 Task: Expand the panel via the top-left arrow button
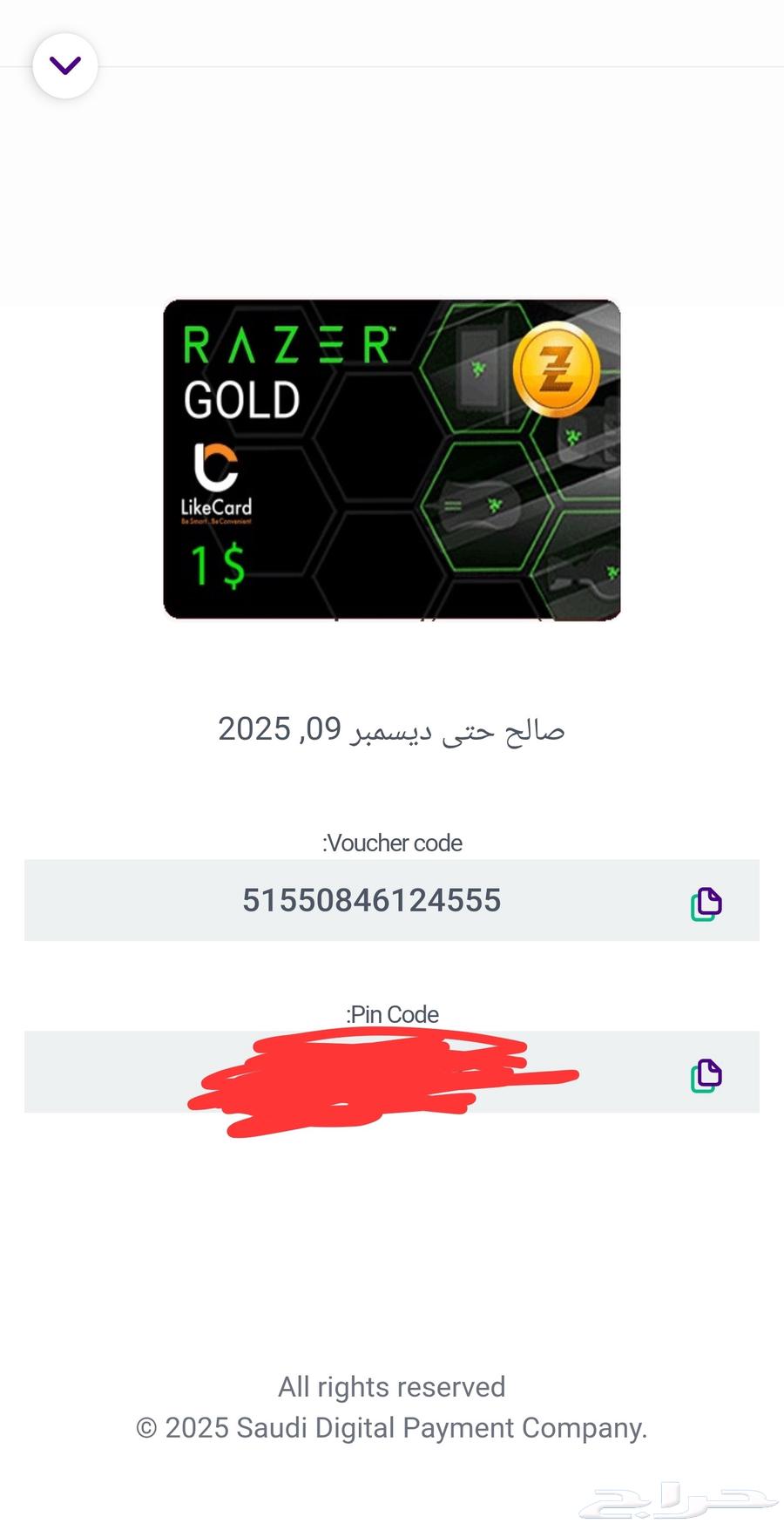tap(64, 64)
